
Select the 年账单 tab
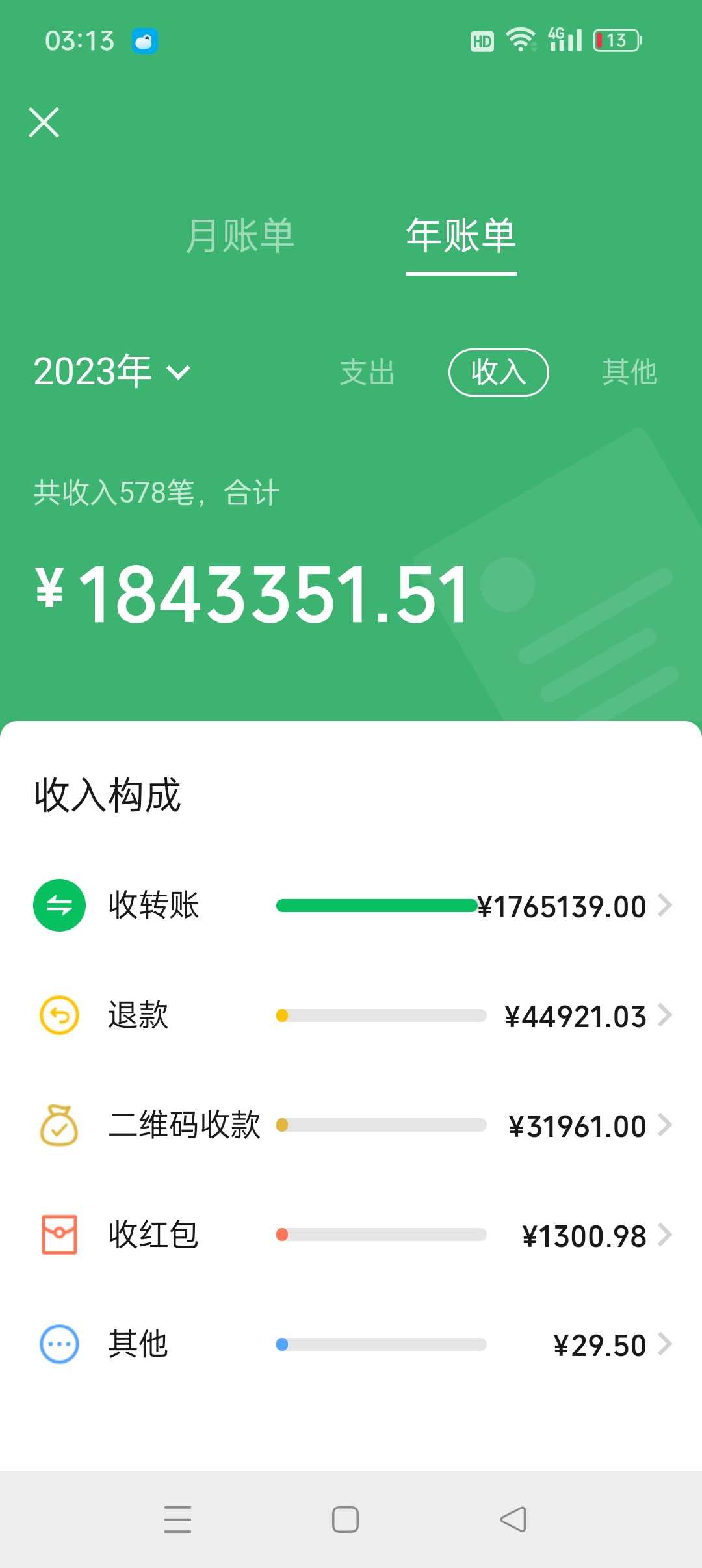tap(461, 235)
